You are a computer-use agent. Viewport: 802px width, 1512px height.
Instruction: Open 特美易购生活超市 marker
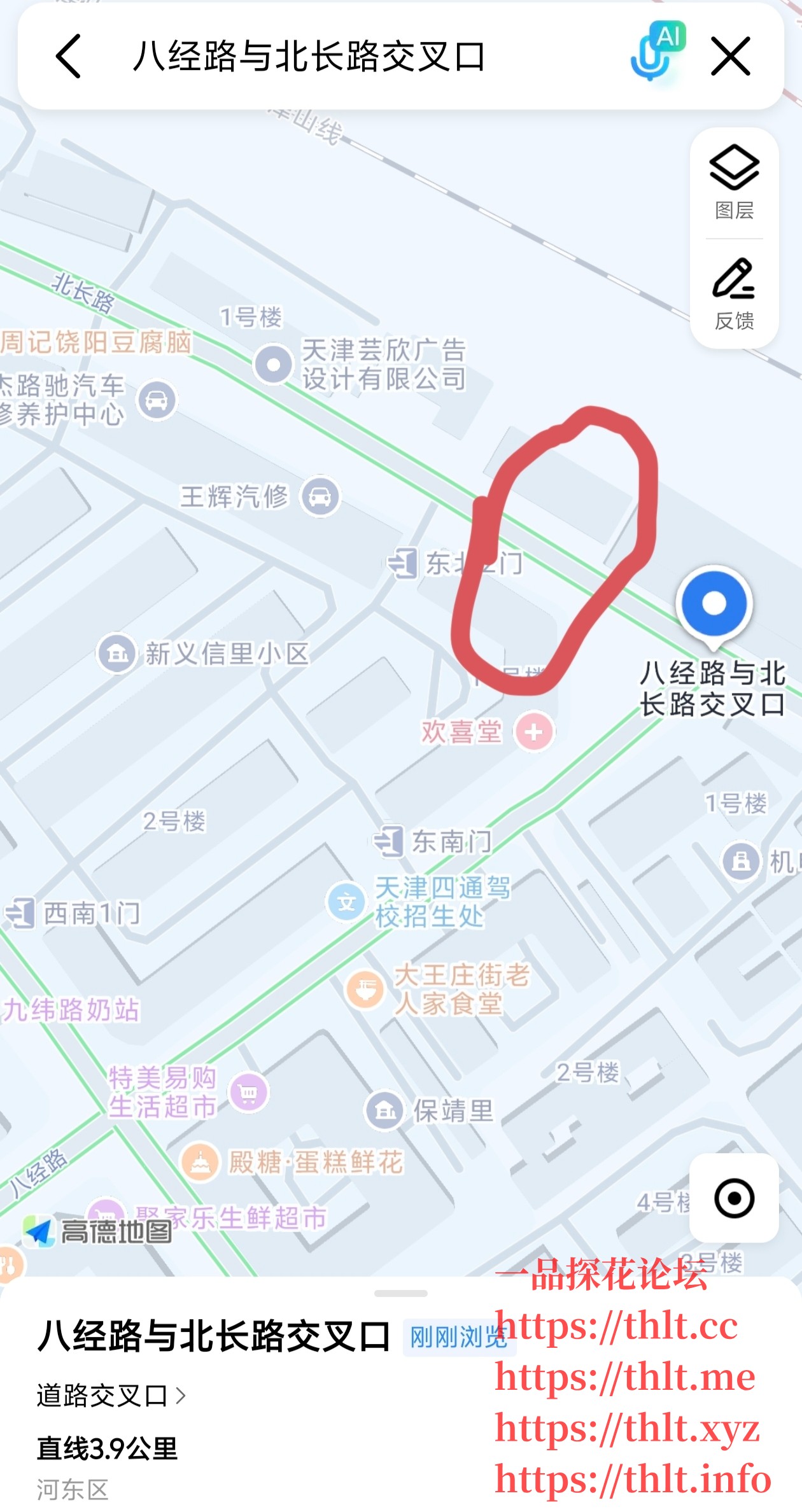249,1093
